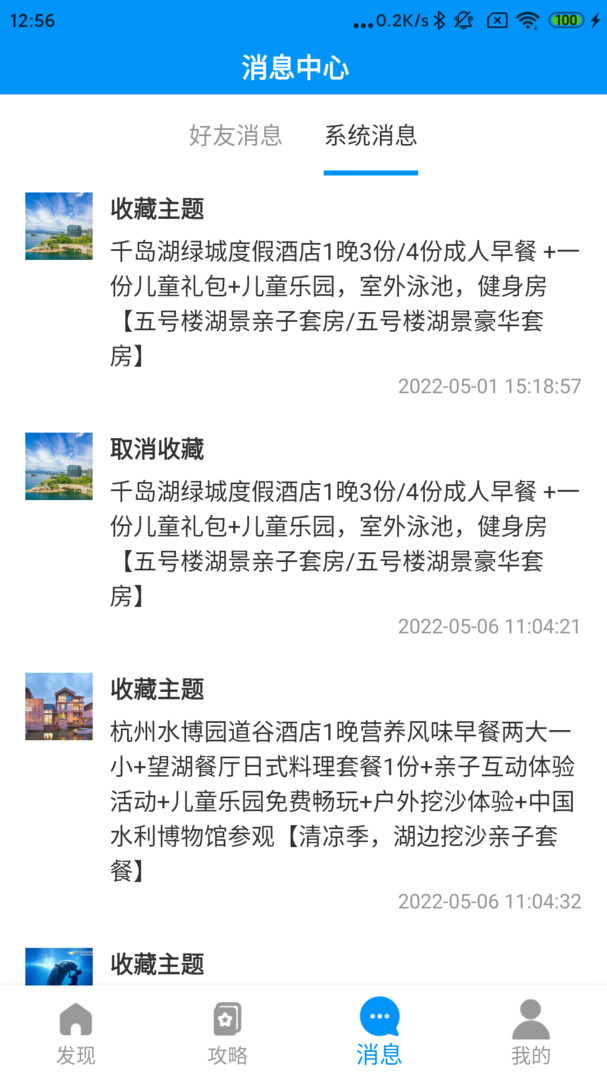Open the 收藏主题 message dated 2022-05-01

(x=303, y=294)
